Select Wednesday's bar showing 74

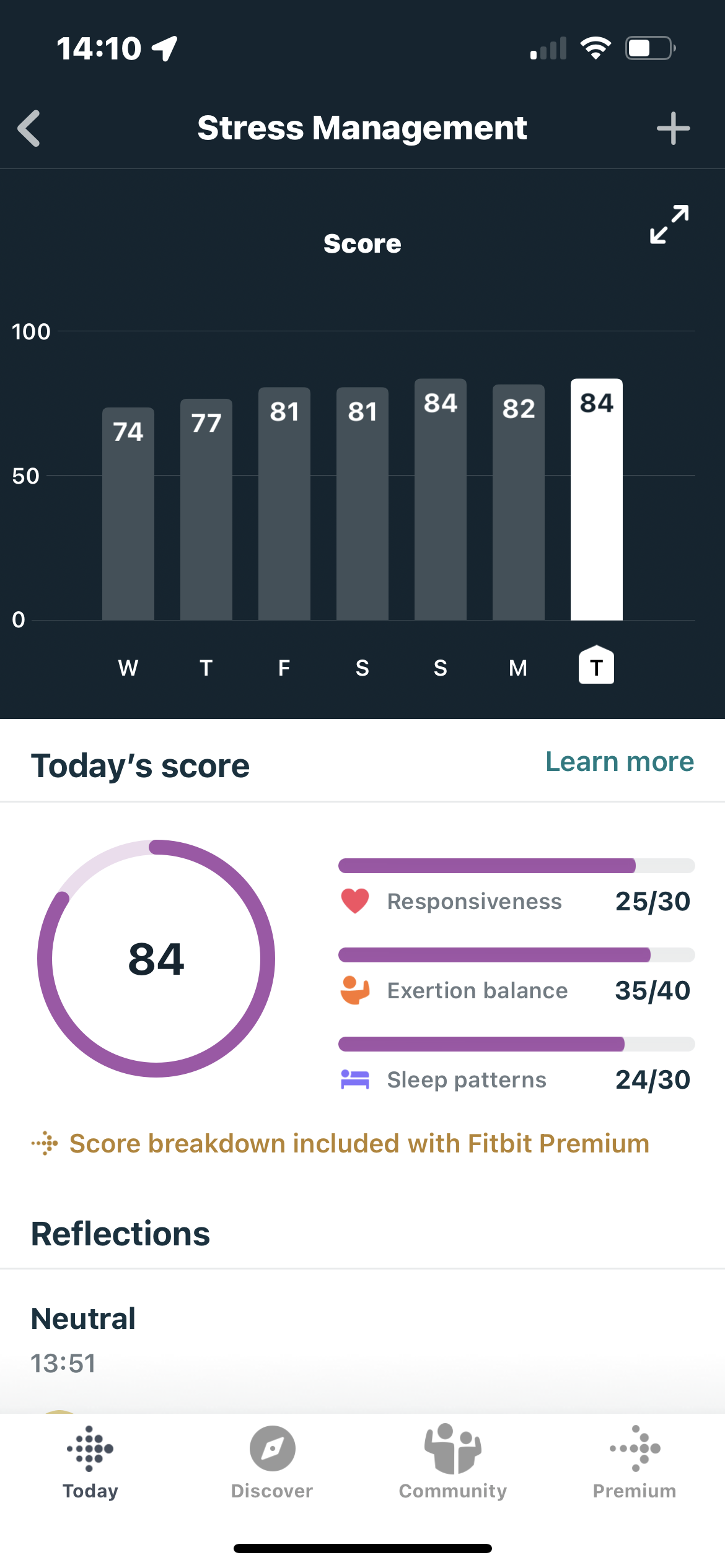tap(128, 514)
